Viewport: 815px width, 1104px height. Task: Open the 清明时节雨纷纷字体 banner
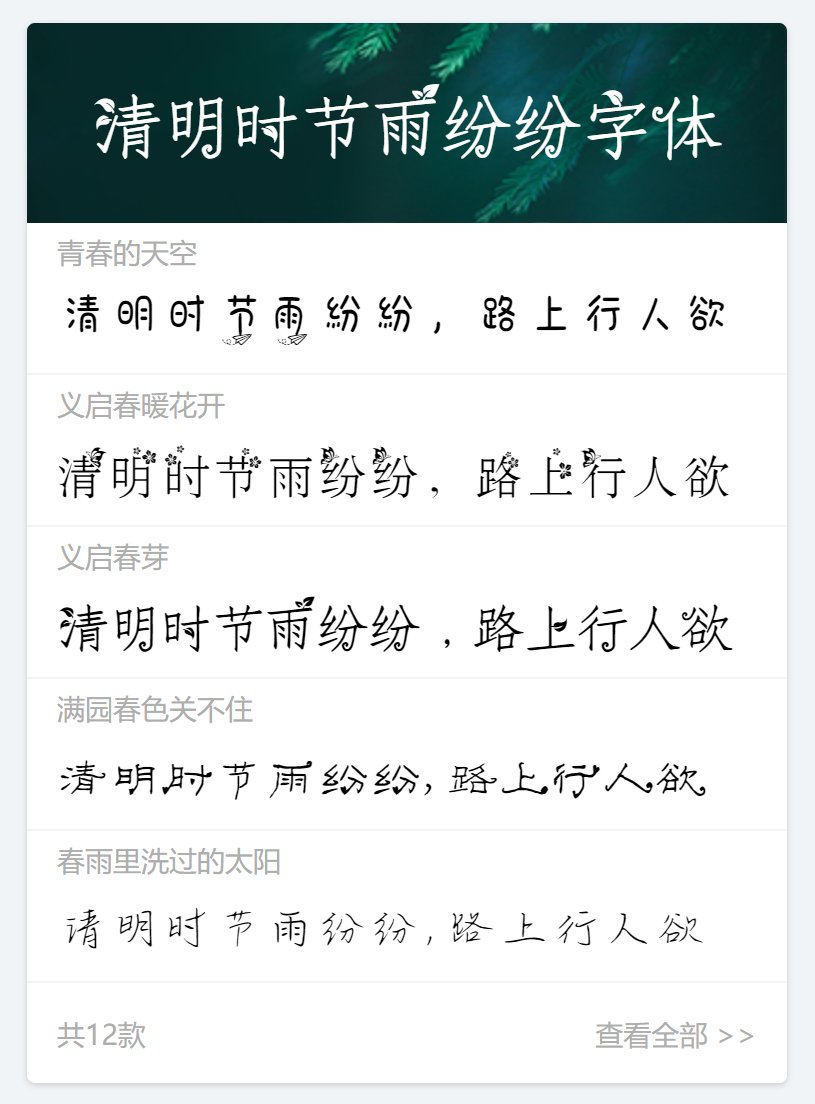(x=407, y=125)
